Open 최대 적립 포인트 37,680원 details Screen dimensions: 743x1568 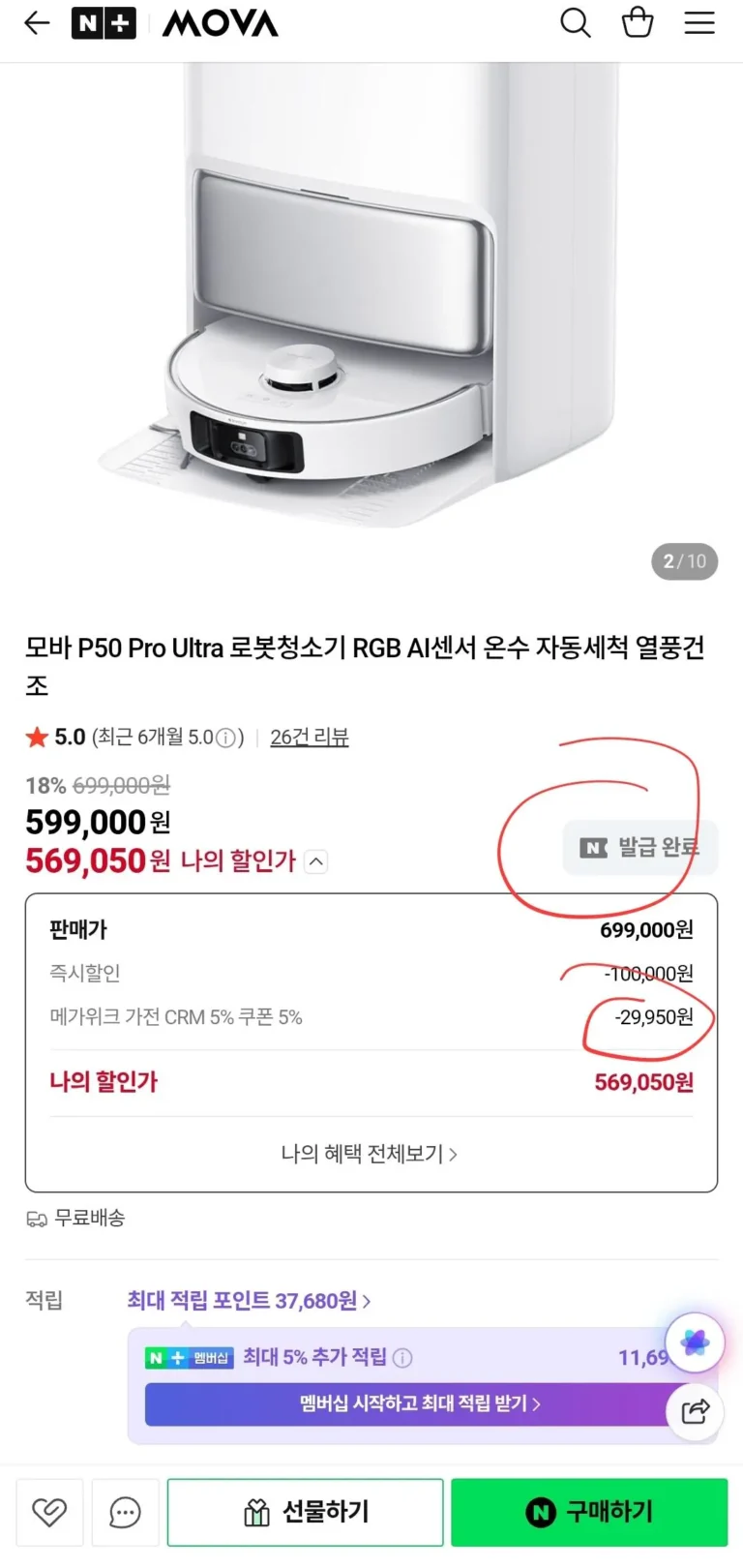249,1301
